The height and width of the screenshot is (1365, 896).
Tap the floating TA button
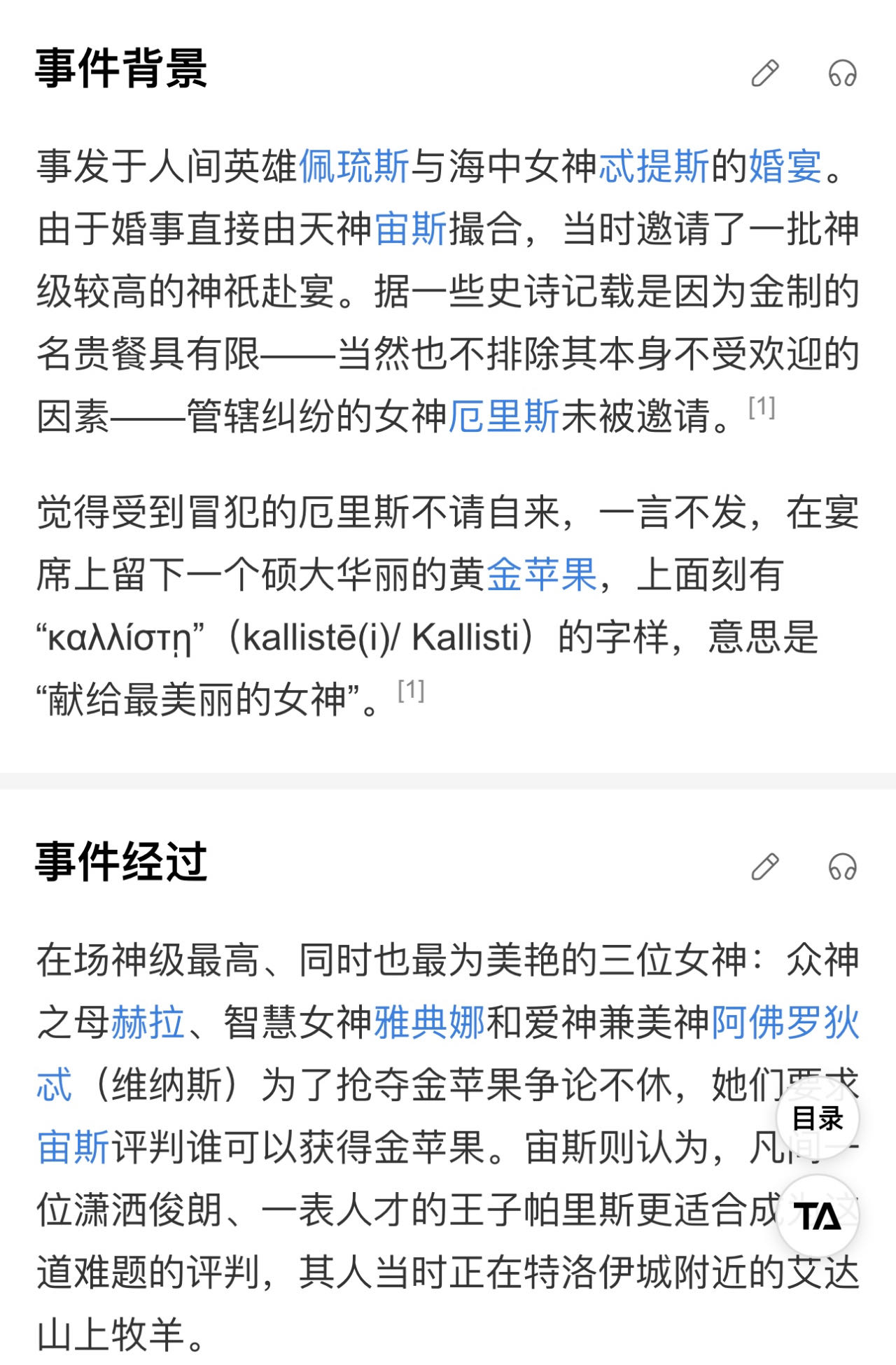tap(818, 1217)
